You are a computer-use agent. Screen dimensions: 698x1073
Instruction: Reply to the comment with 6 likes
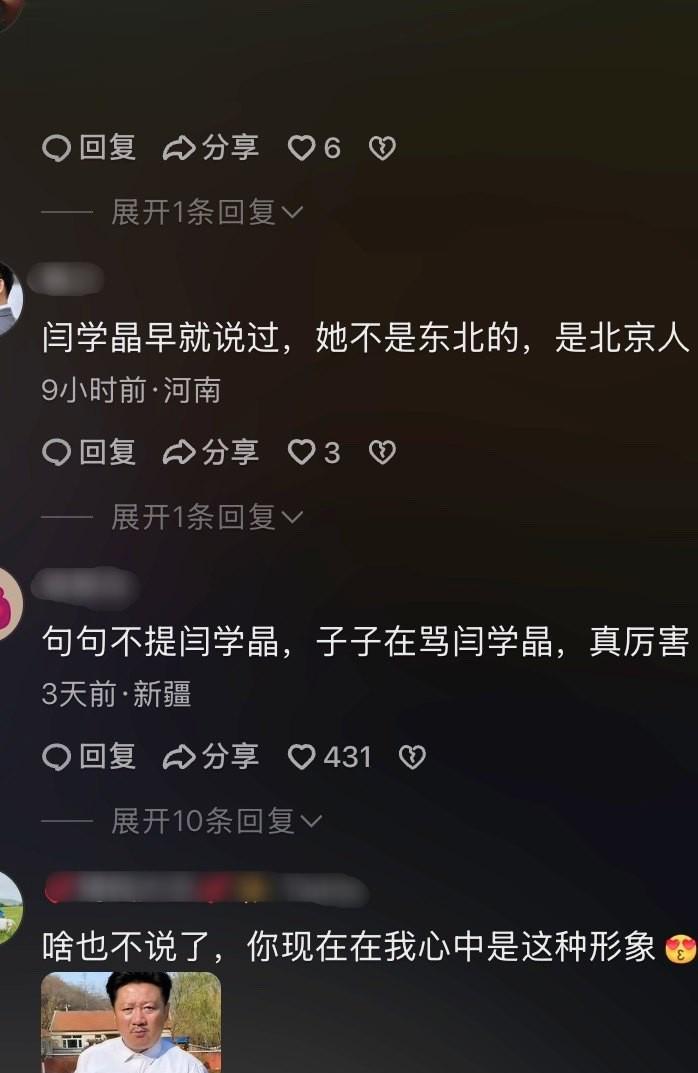tap(88, 148)
